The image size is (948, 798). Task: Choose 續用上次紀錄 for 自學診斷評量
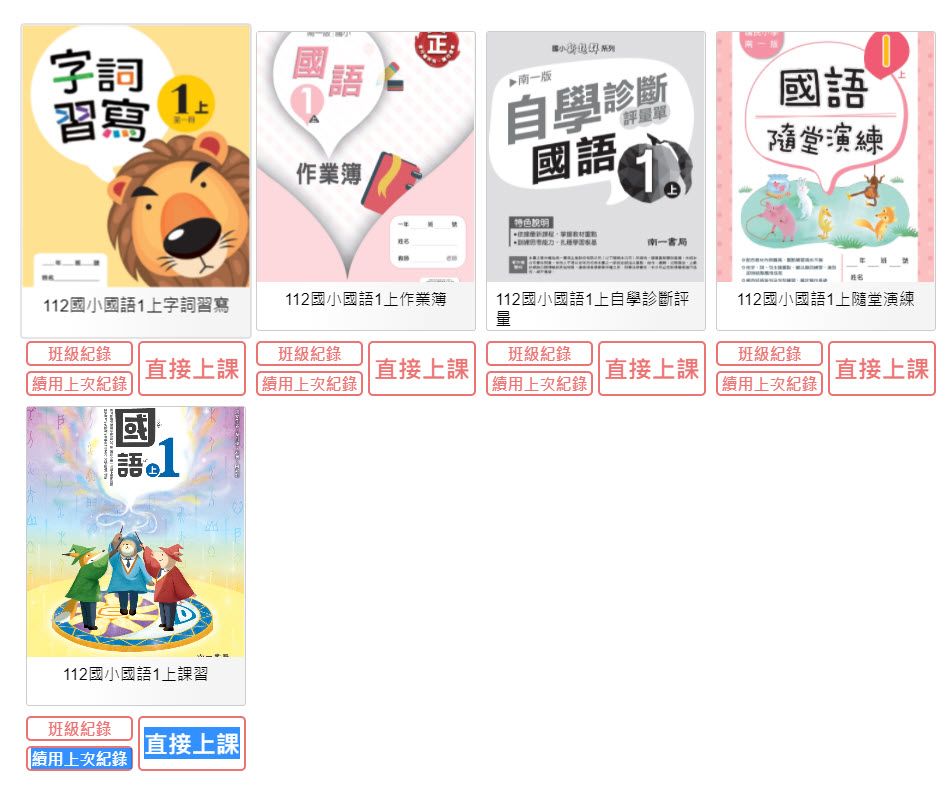(x=539, y=383)
